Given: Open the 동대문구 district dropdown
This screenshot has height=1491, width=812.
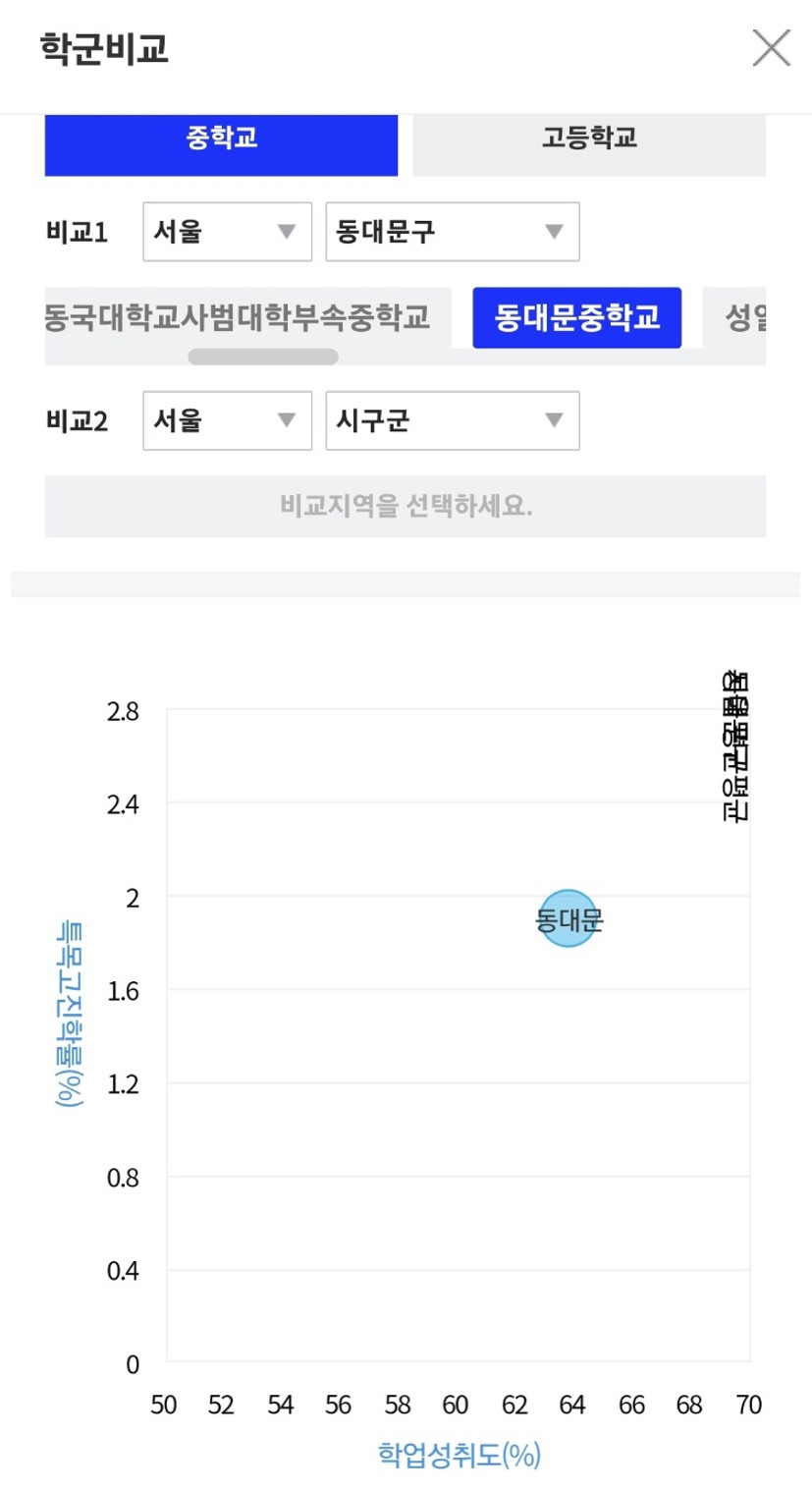Looking at the screenshot, I should [x=453, y=232].
